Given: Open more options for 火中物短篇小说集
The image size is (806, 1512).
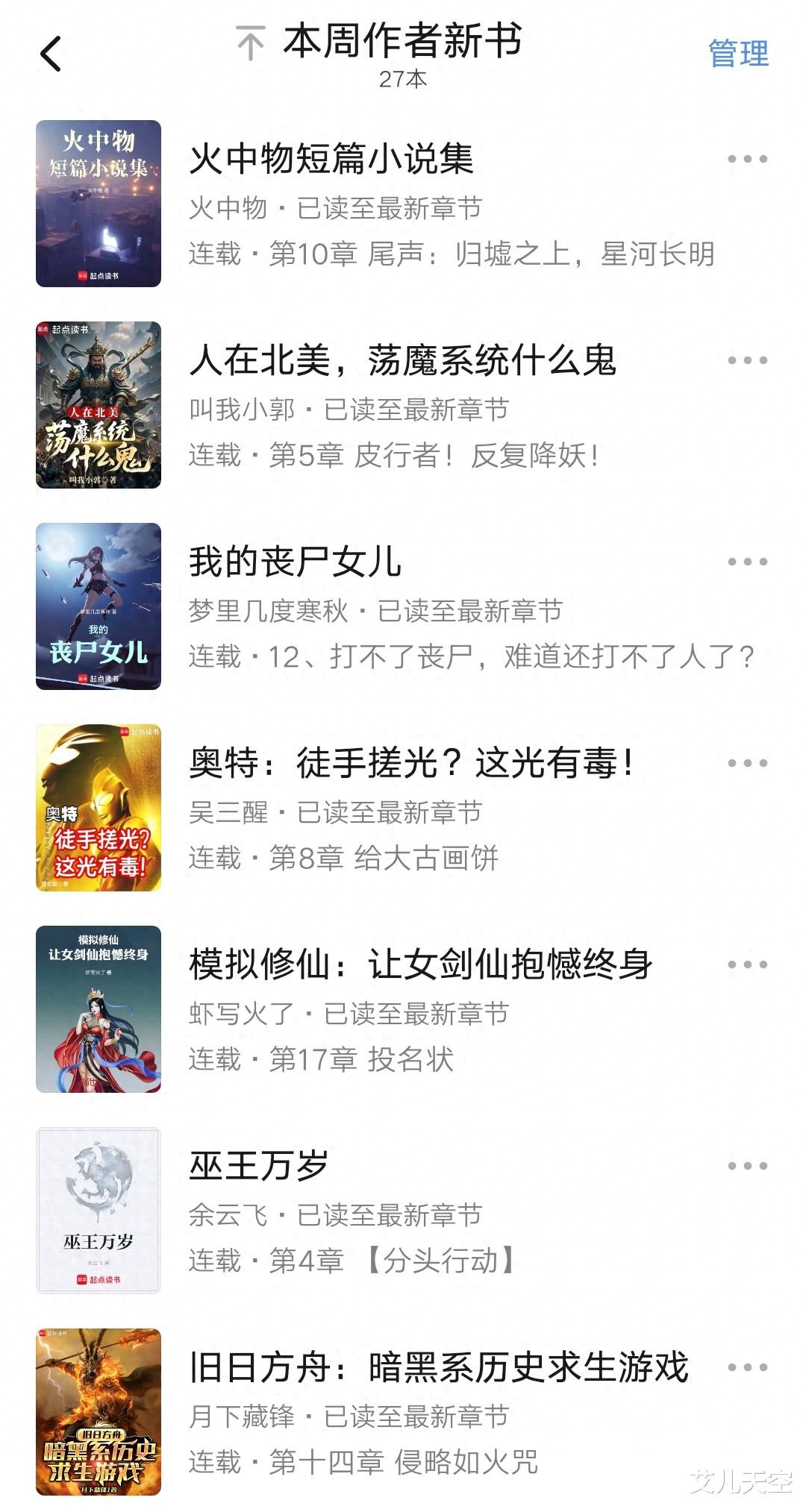Looking at the screenshot, I should pyautogui.click(x=747, y=159).
